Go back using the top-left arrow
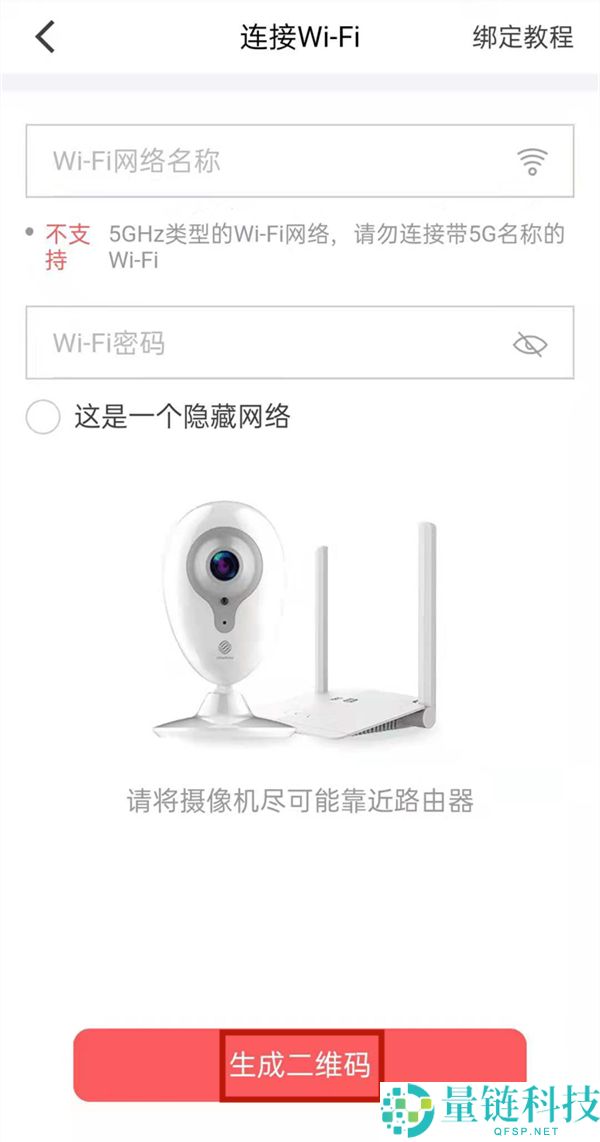 pyautogui.click(x=45, y=37)
